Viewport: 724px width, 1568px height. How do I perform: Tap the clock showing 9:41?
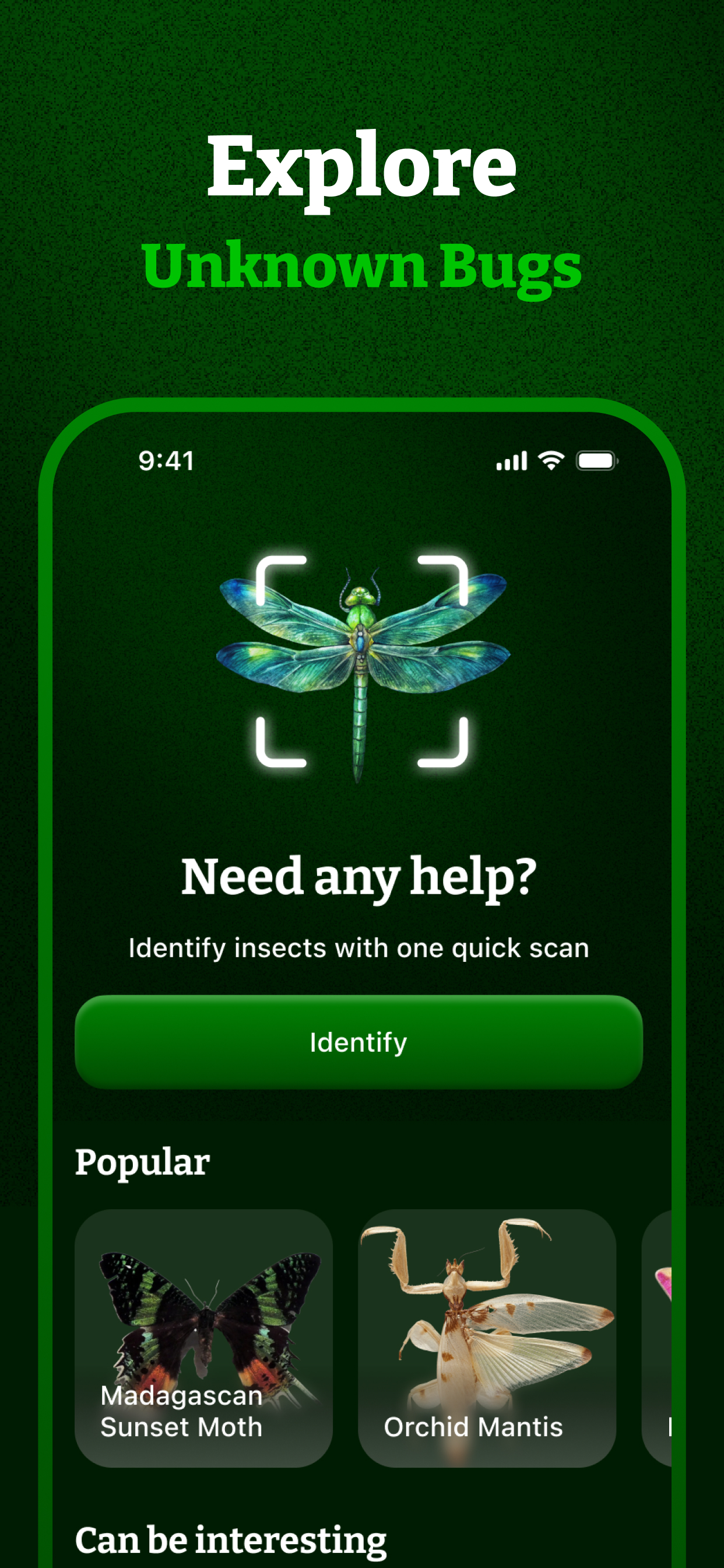(x=166, y=461)
